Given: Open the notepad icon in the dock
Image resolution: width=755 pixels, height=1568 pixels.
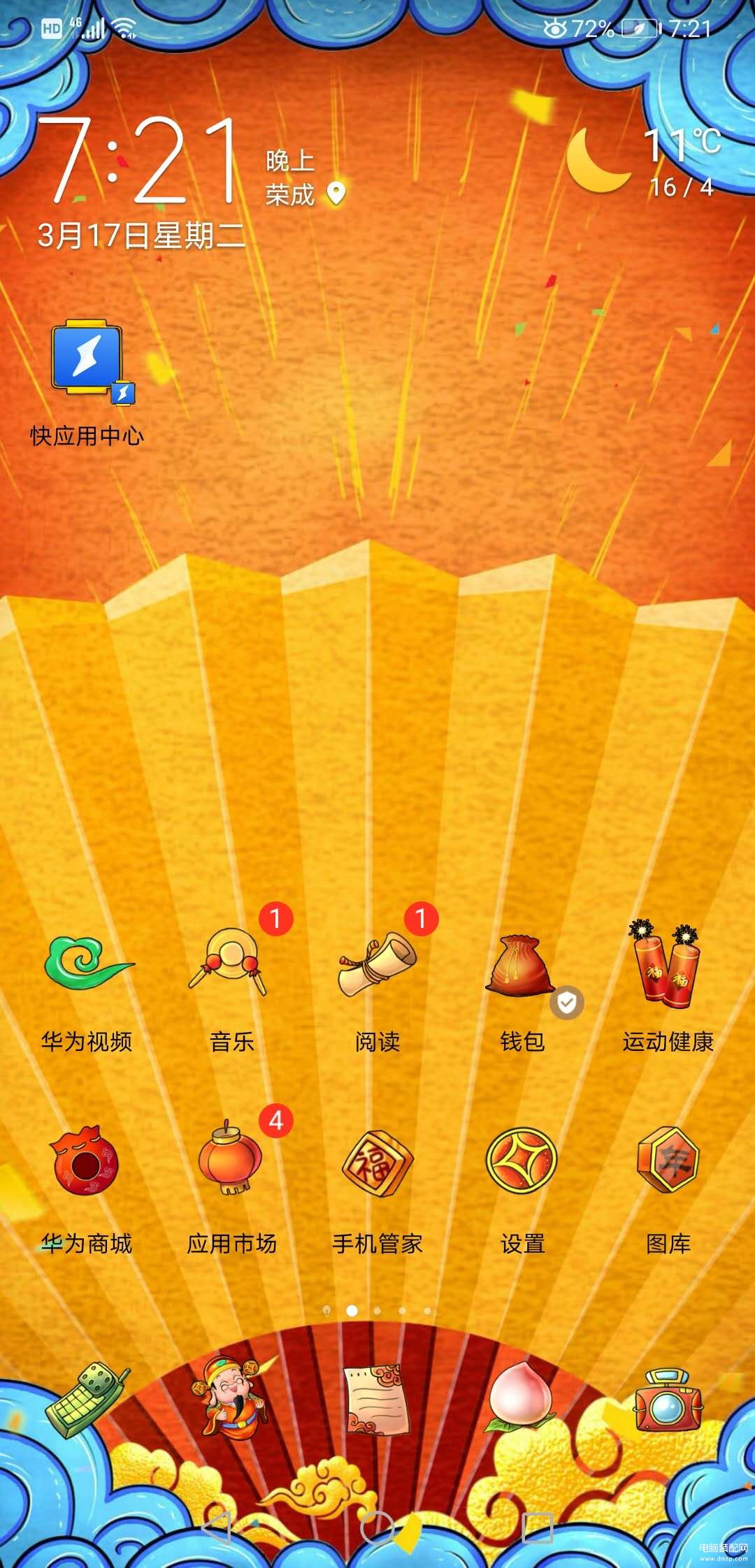Looking at the screenshot, I should click(377, 1398).
